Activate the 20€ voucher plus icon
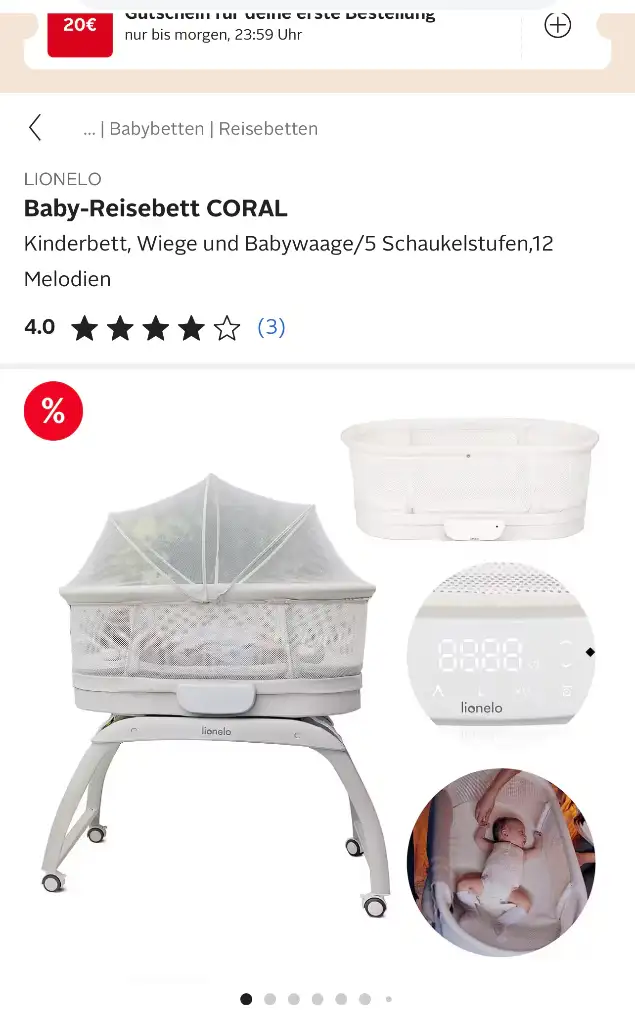The width and height of the screenshot is (635, 1024). (557, 25)
